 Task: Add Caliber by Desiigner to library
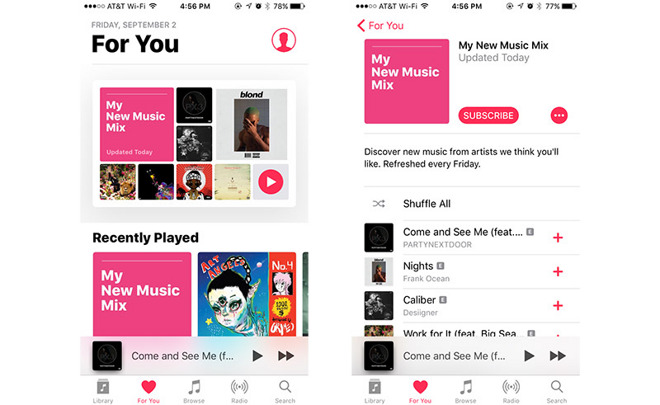coord(557,305)
